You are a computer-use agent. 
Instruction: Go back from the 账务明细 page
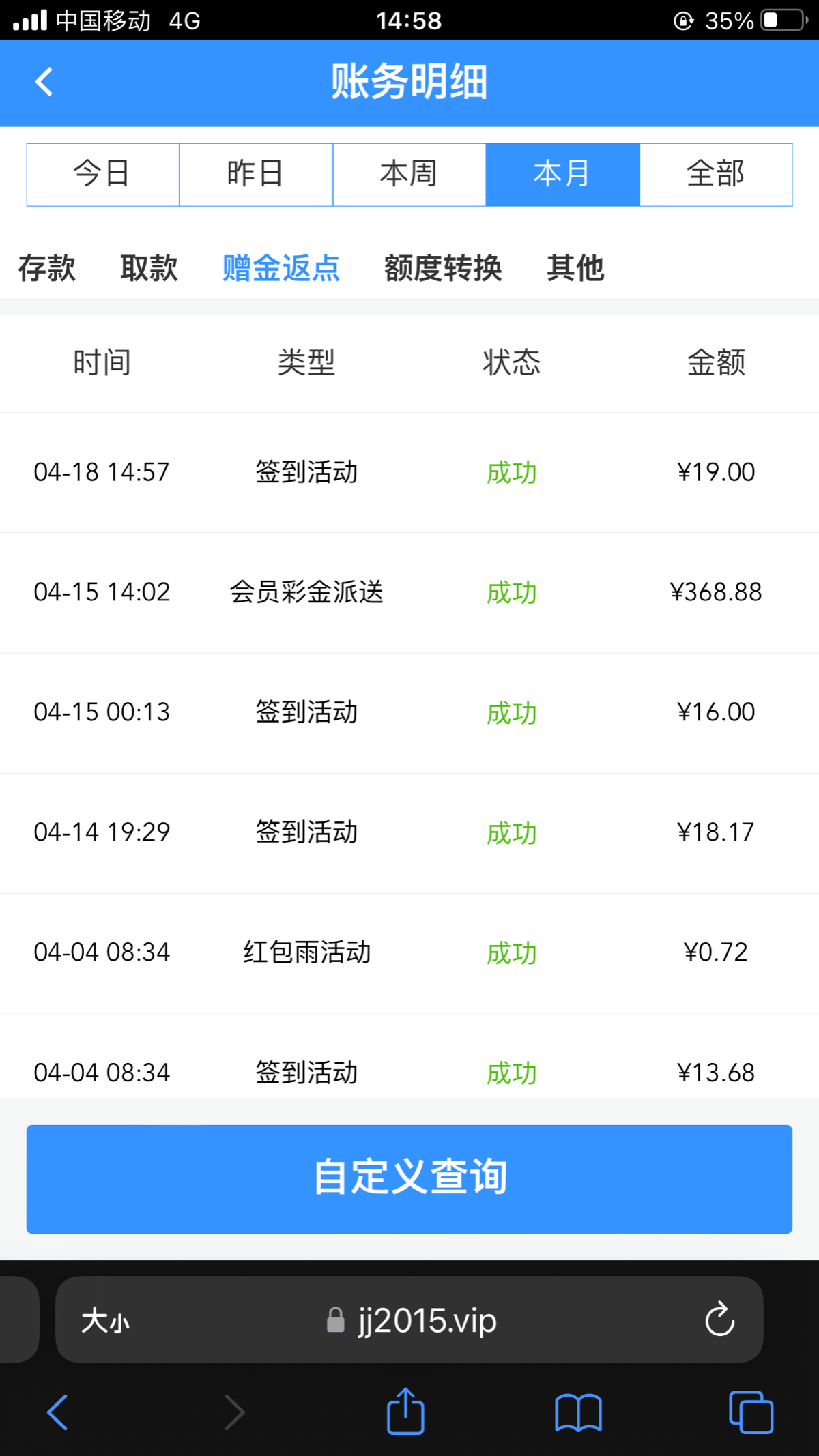[44, 82]
